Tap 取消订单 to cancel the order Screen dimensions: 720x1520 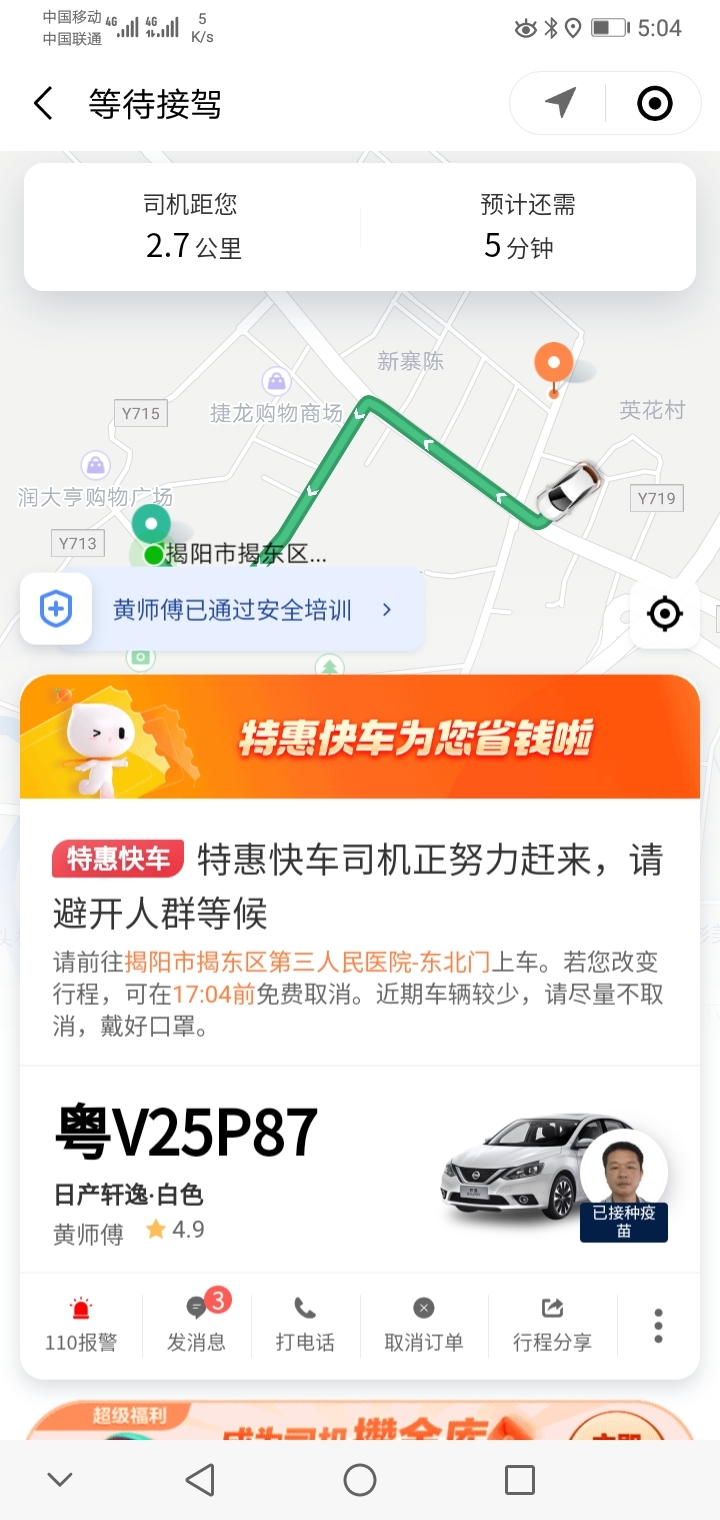coord(424,1325)
